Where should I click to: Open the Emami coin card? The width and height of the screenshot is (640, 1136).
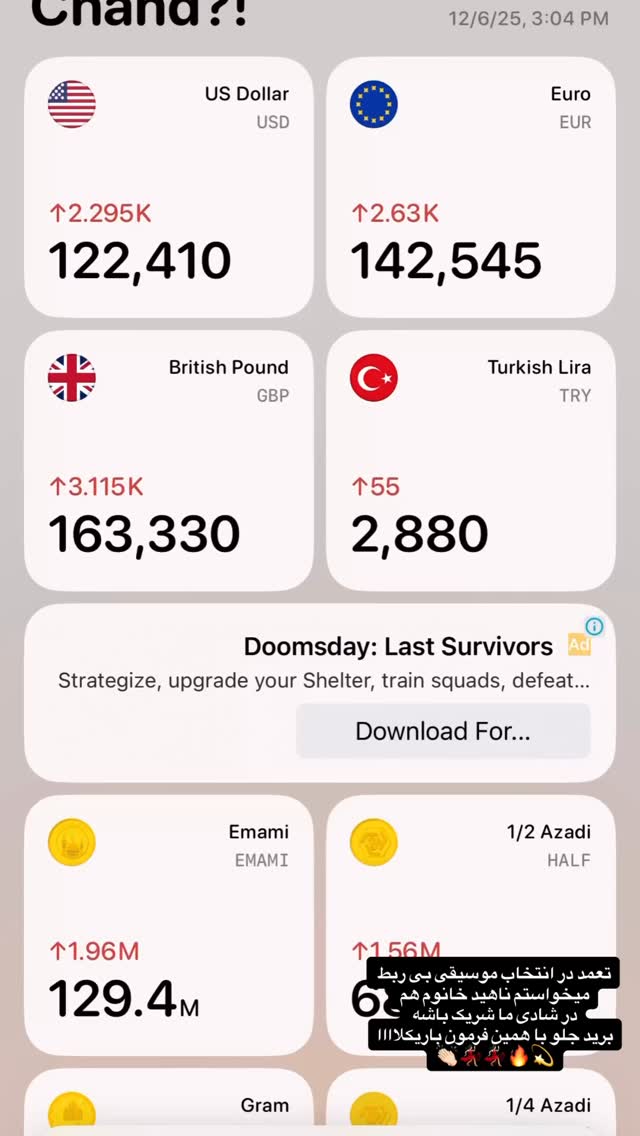[x=169, y=925]
